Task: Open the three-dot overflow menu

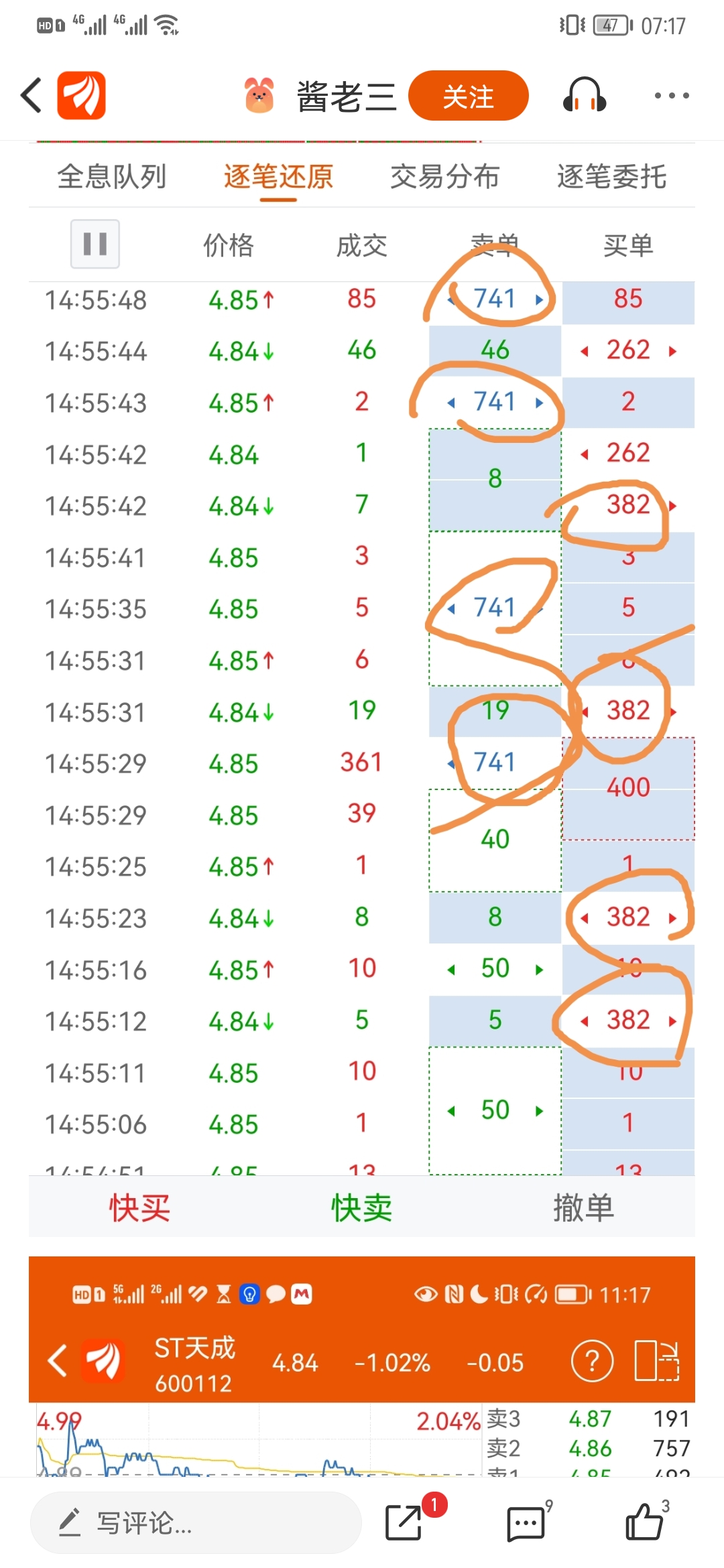Action: tap(672, 96)
